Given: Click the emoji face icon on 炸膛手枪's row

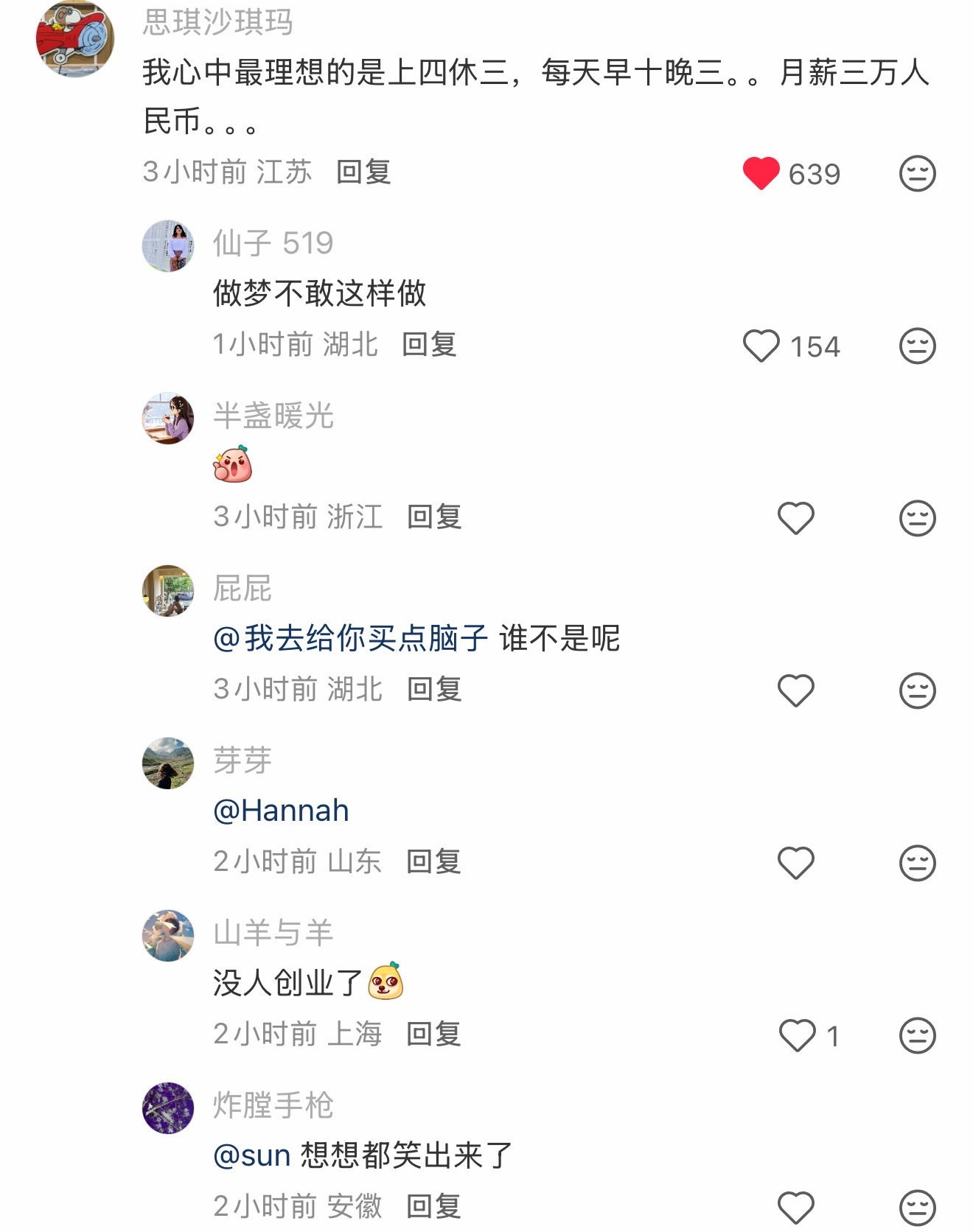Looking at the screenshot, I should [x=916, y=1206].
